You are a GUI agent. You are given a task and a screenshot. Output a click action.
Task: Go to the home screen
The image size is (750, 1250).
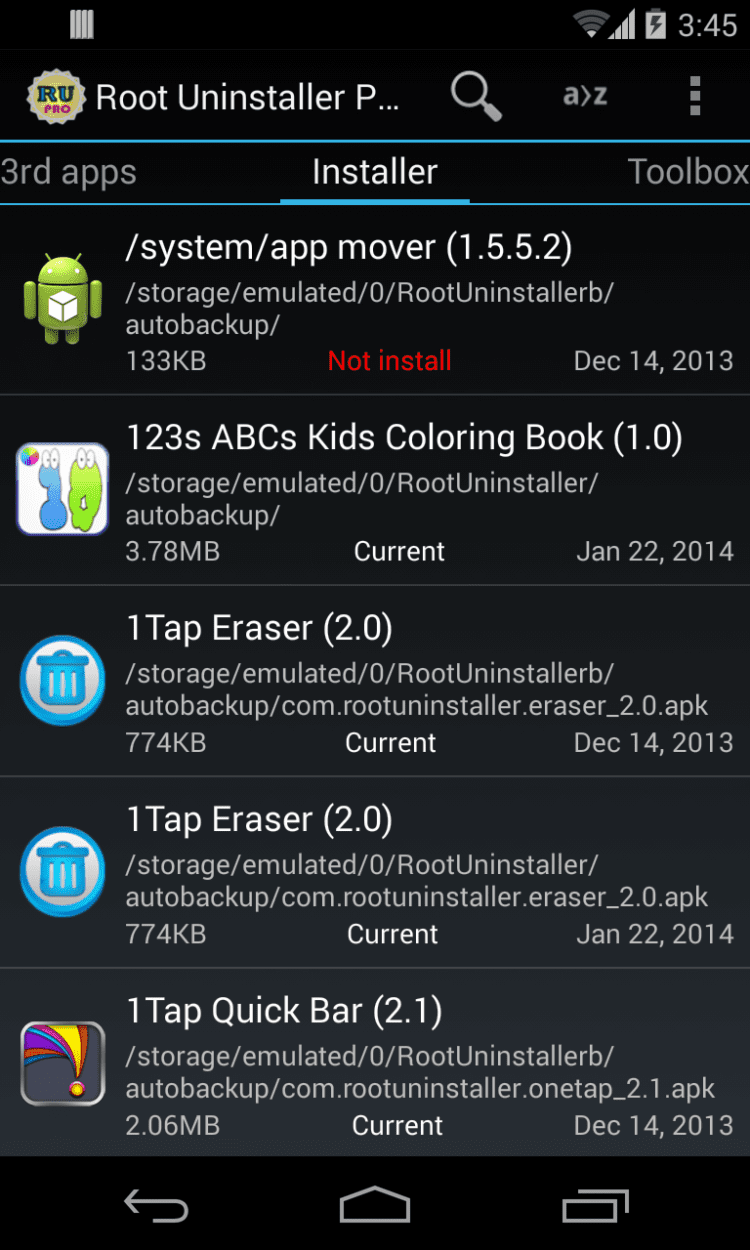(375, 1205)
